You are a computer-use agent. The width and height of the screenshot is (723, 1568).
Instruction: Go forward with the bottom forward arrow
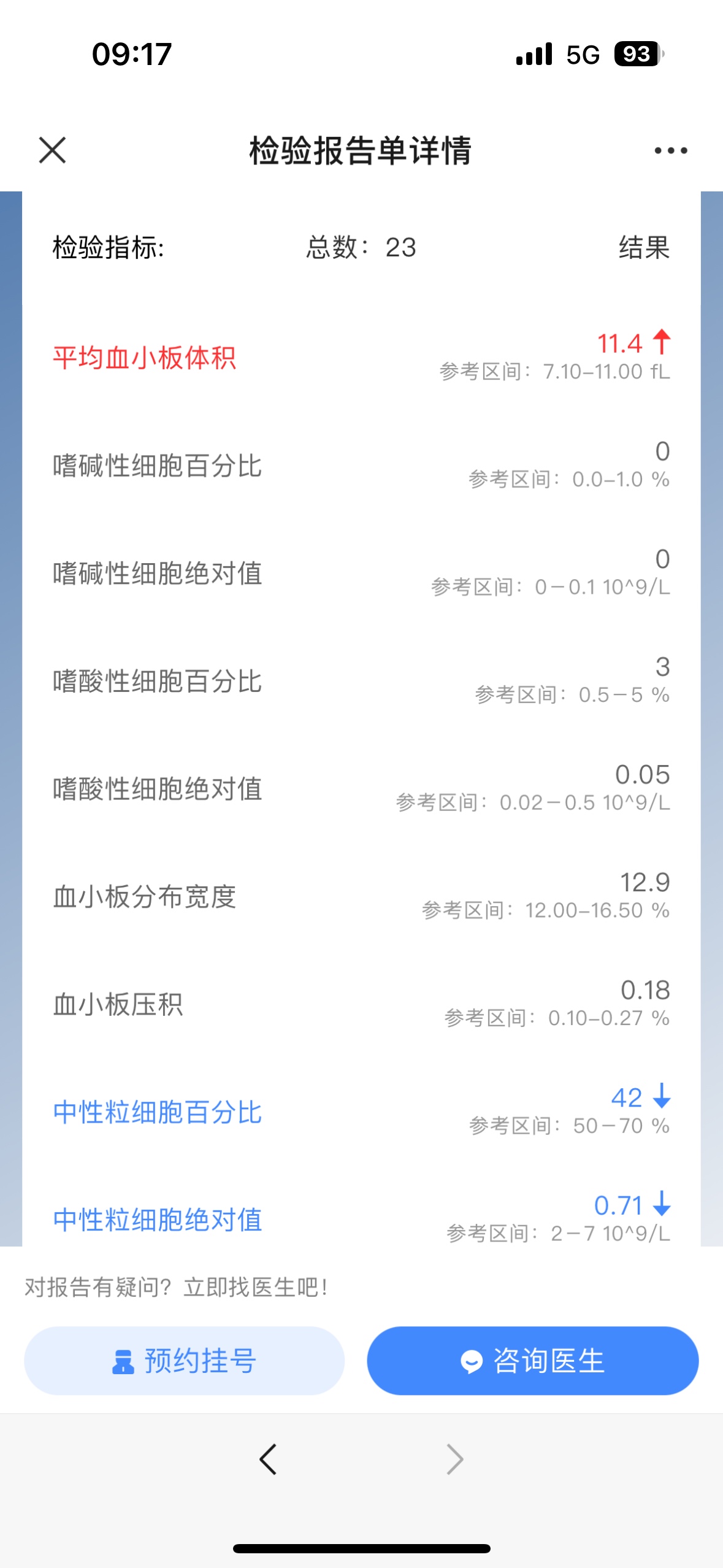click(x=454, y=1459)
